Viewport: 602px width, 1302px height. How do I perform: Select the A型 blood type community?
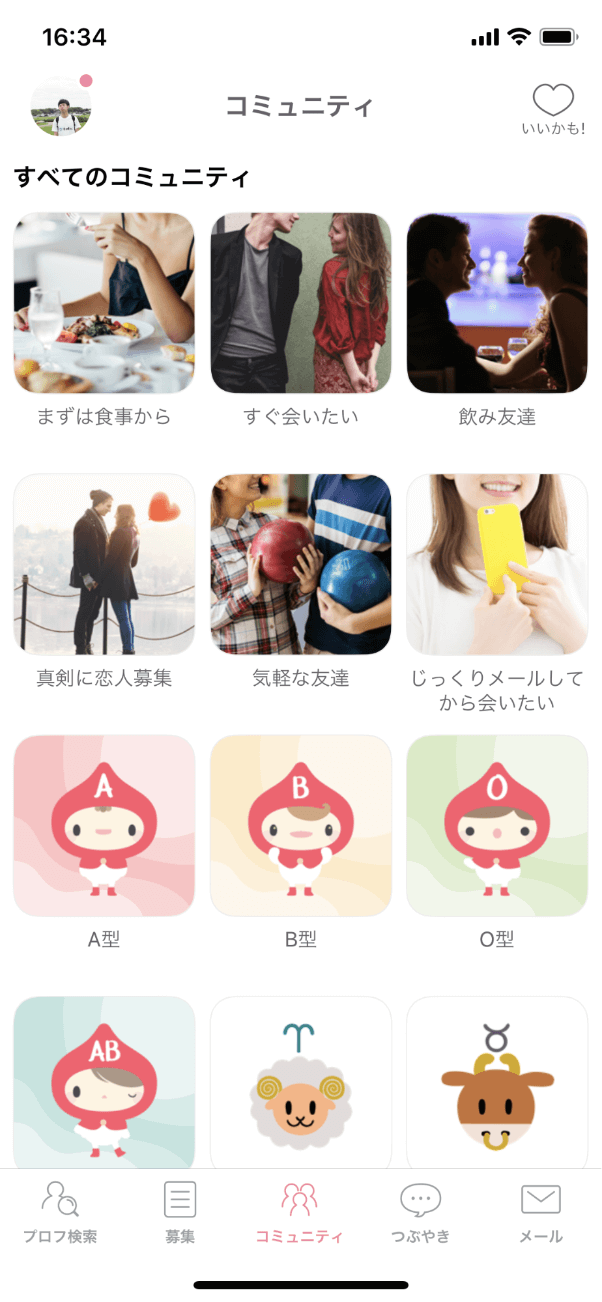[x=104, y=826]
